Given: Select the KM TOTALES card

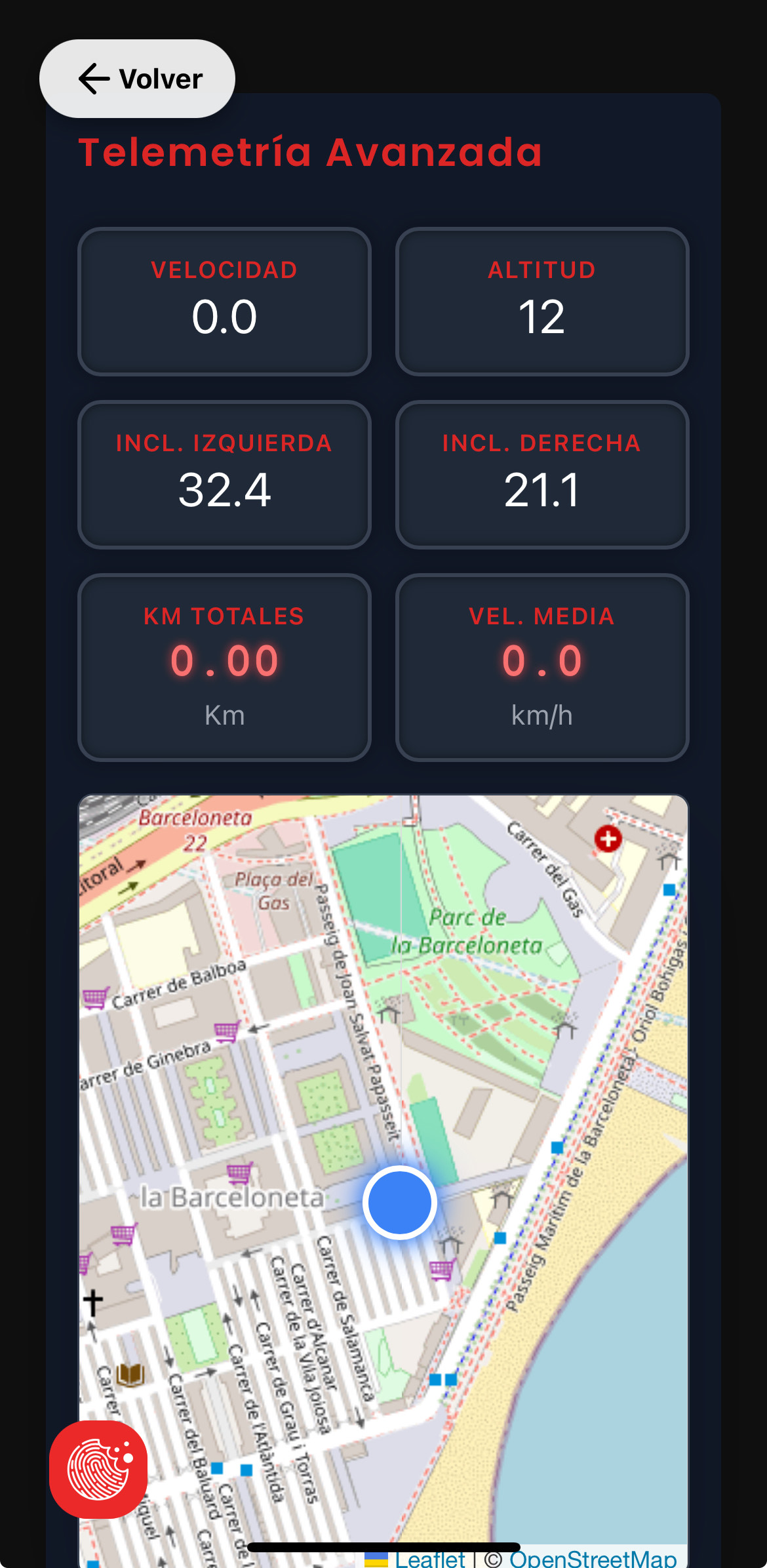Looking at the screenshot, I should pos(224,667).
